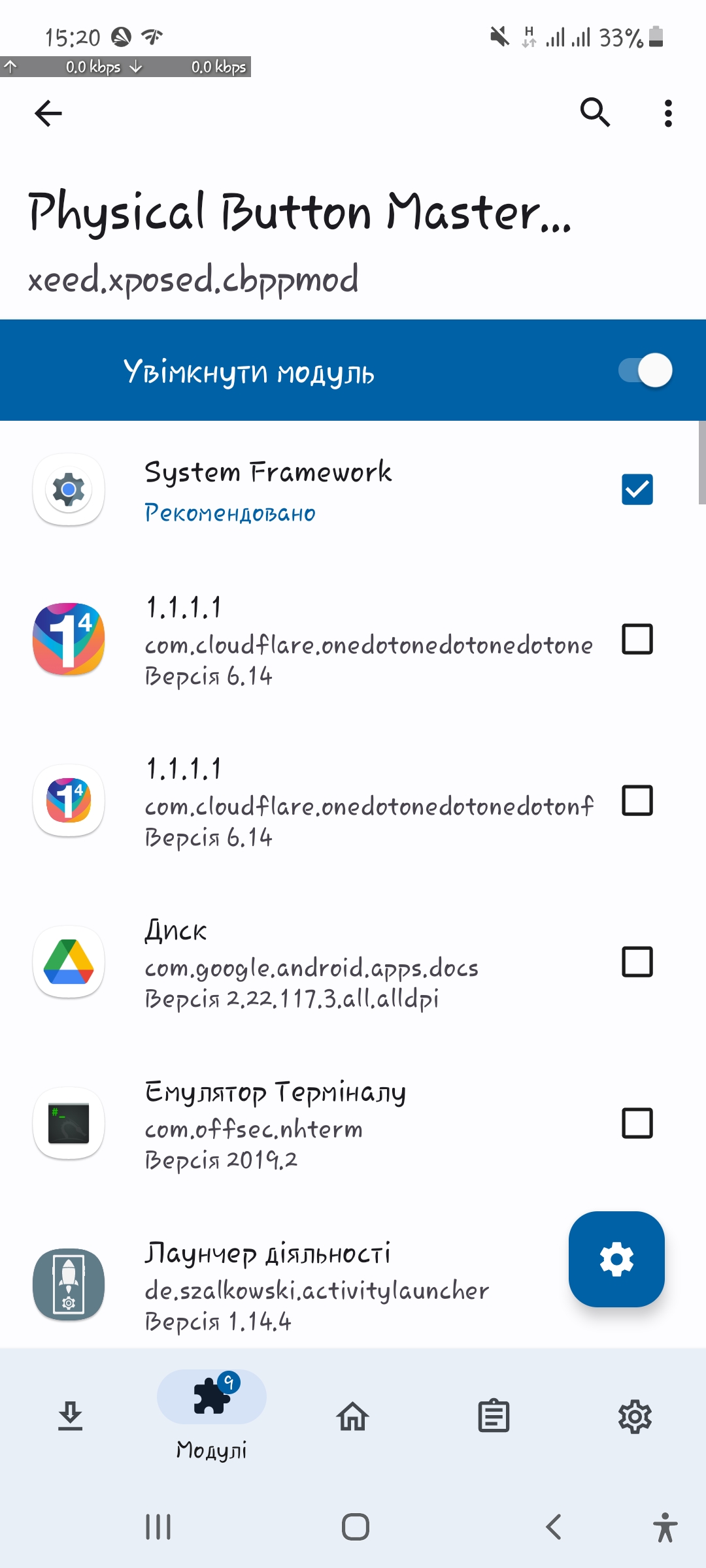Image resolution: width=706 pixels, height=1568 pixels.
Task: Open the logs clipboard tab
Action: pyautogui.click(x=494, y=1416)
